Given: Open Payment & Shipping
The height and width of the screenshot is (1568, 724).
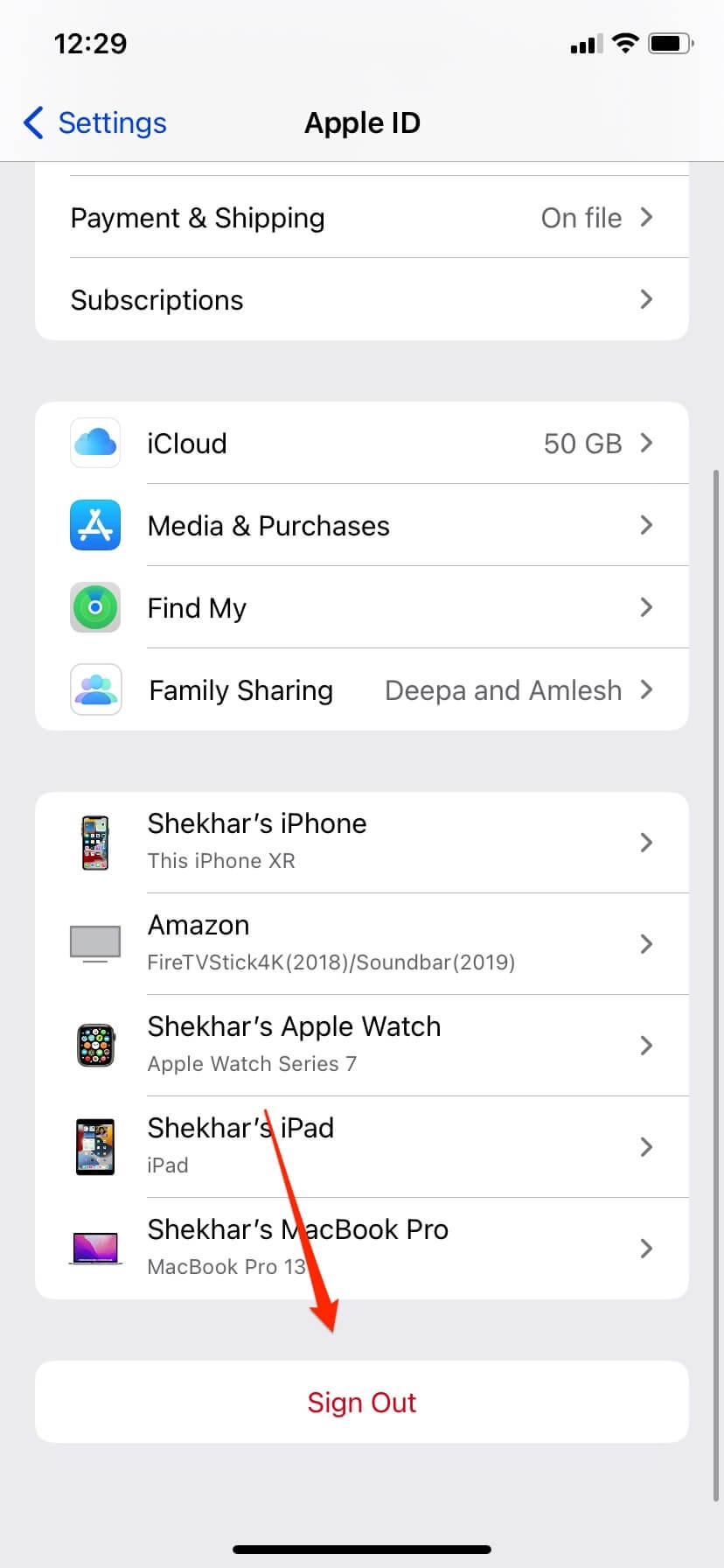Looking at the screenshot, I should (362, 217).
